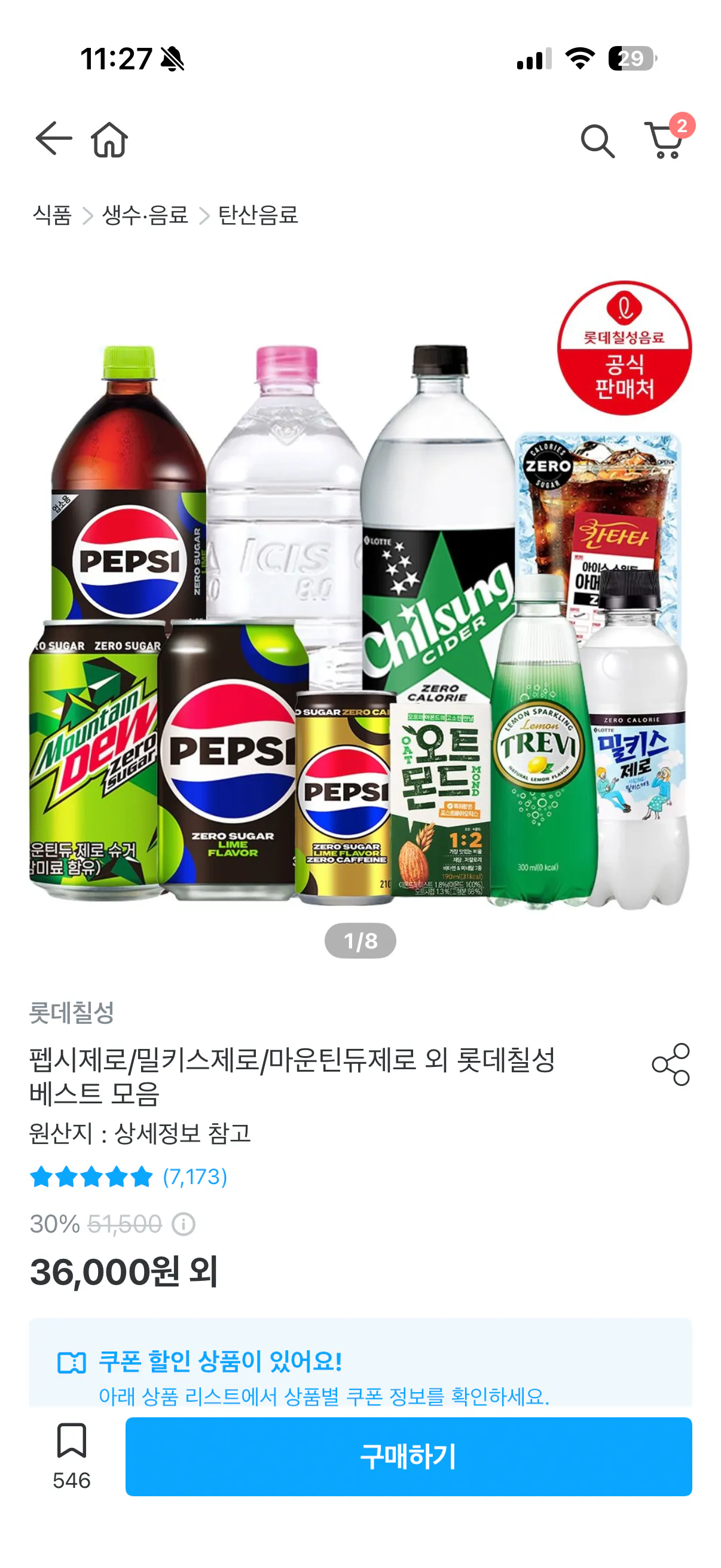Expand the chevron between 생수·음료 and 탄산음료
This screenshot has height=1568, width=721.
tap(206, 215)
